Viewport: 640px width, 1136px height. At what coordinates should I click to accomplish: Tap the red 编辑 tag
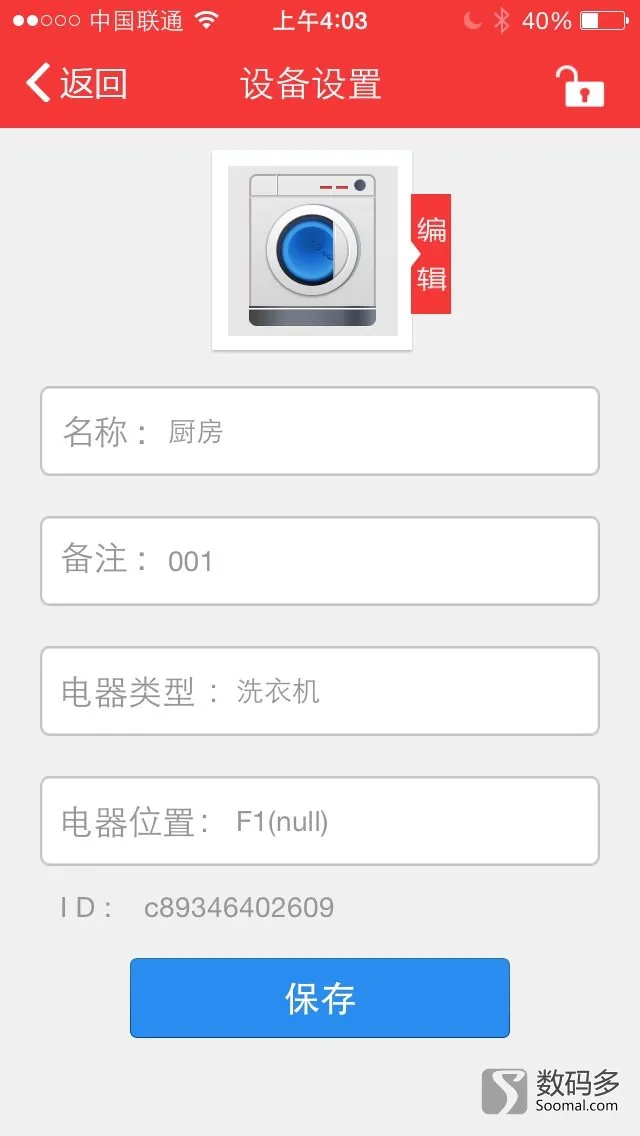pos(431,254)
